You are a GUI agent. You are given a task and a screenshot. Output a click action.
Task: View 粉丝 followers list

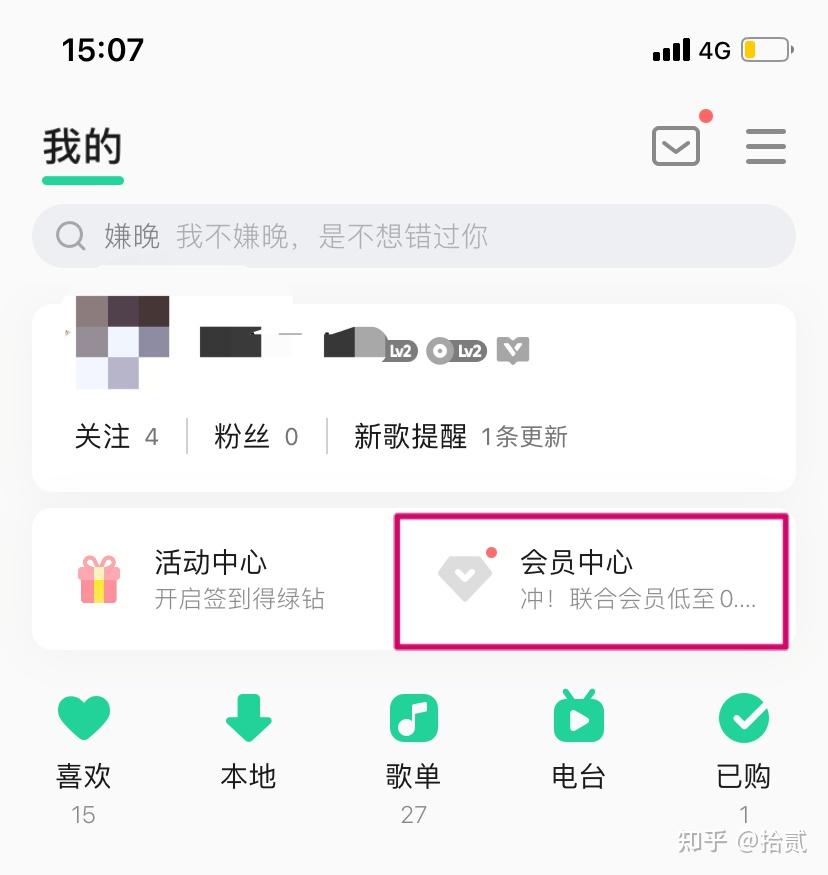pos(256,437)
